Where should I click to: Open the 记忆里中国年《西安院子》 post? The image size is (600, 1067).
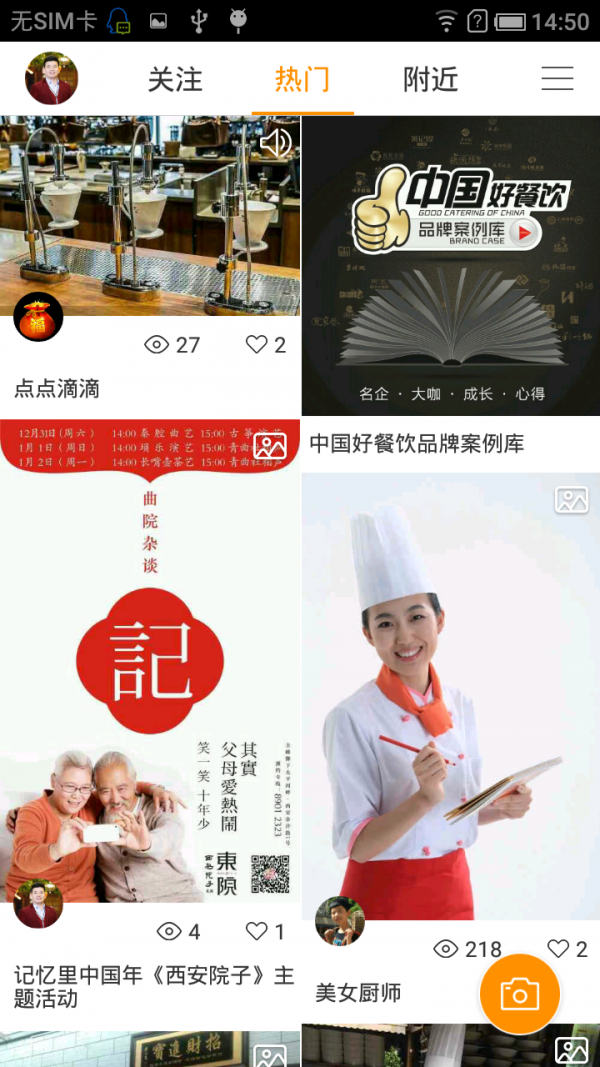(x=150, y=660)
